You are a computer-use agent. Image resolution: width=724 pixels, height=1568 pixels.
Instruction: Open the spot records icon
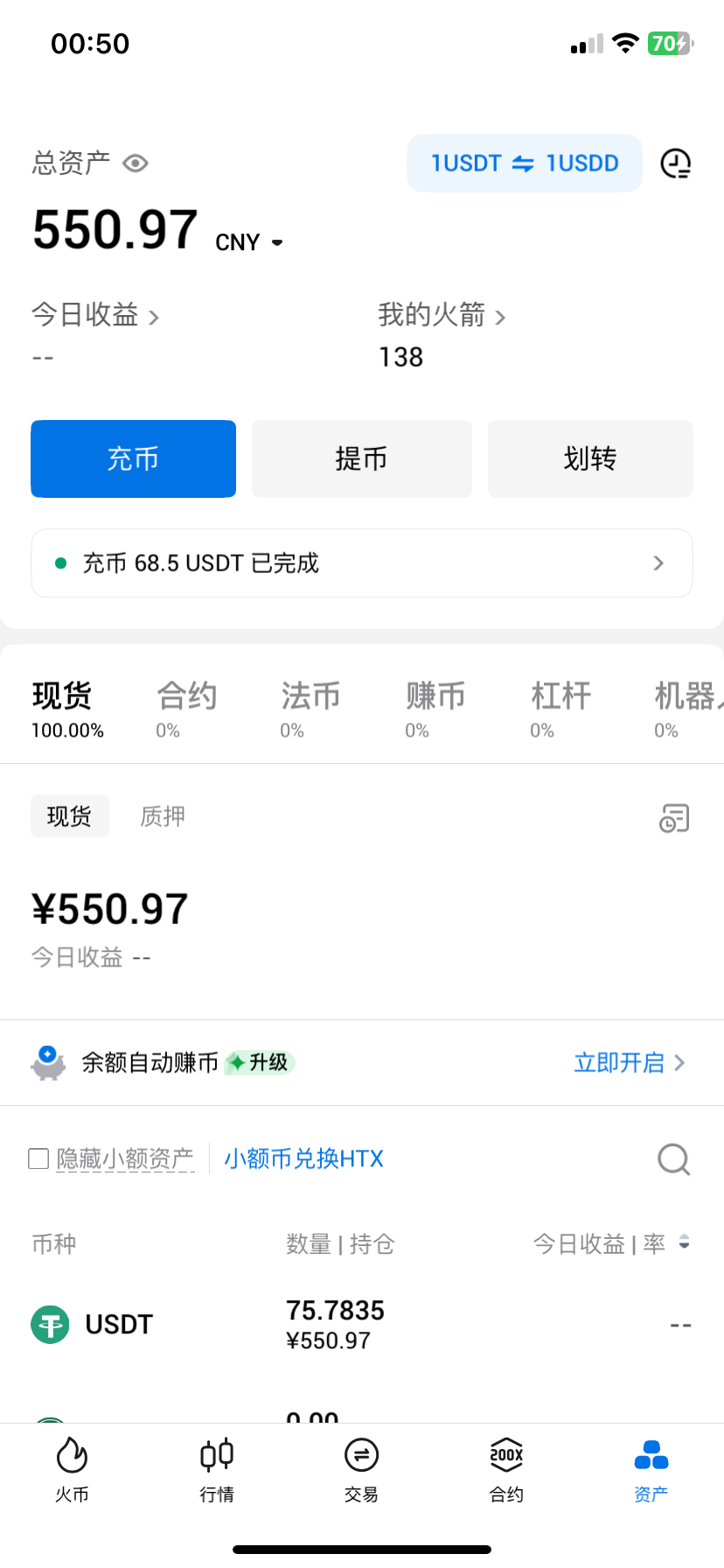pyautogui.click(x=674, y=818)
